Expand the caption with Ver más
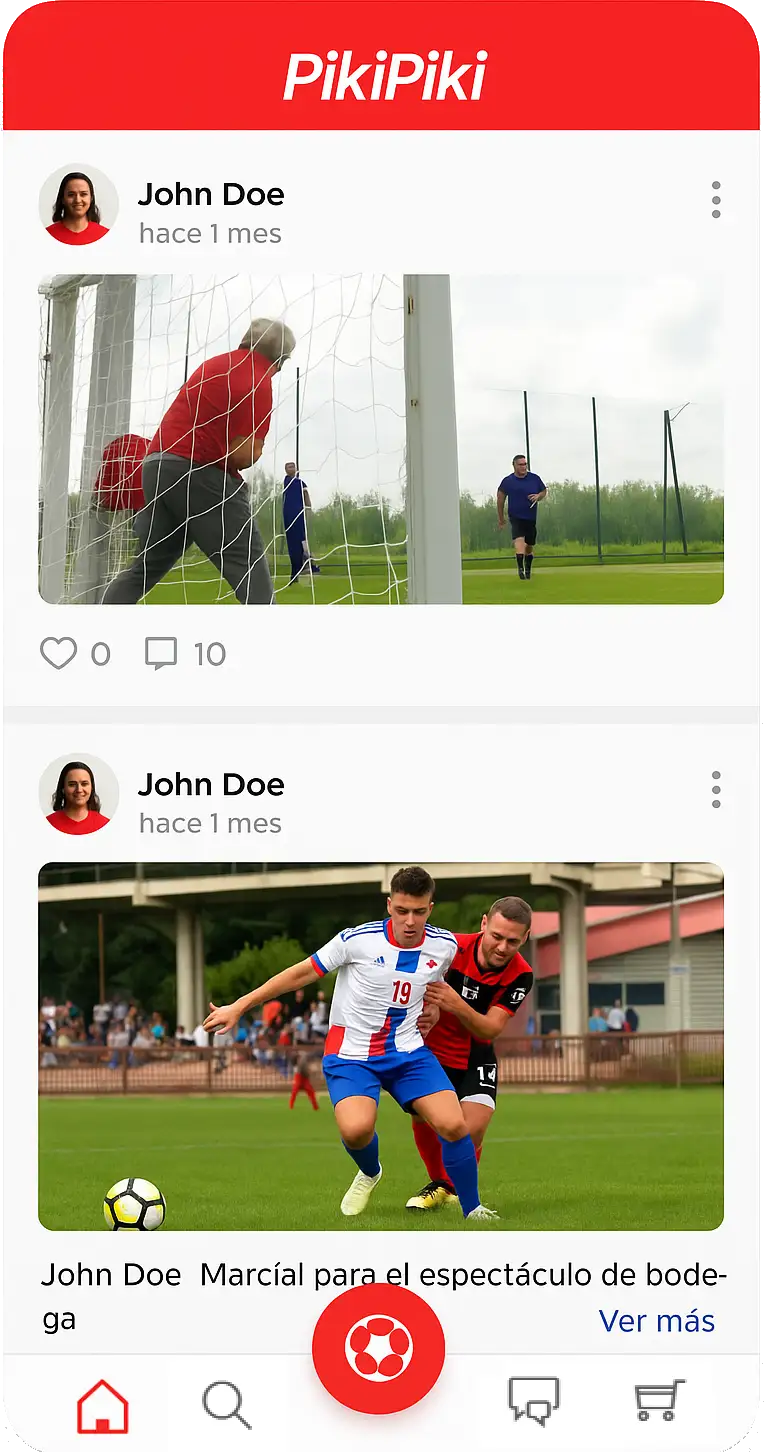764x1452 pixels. point(656,1321)
